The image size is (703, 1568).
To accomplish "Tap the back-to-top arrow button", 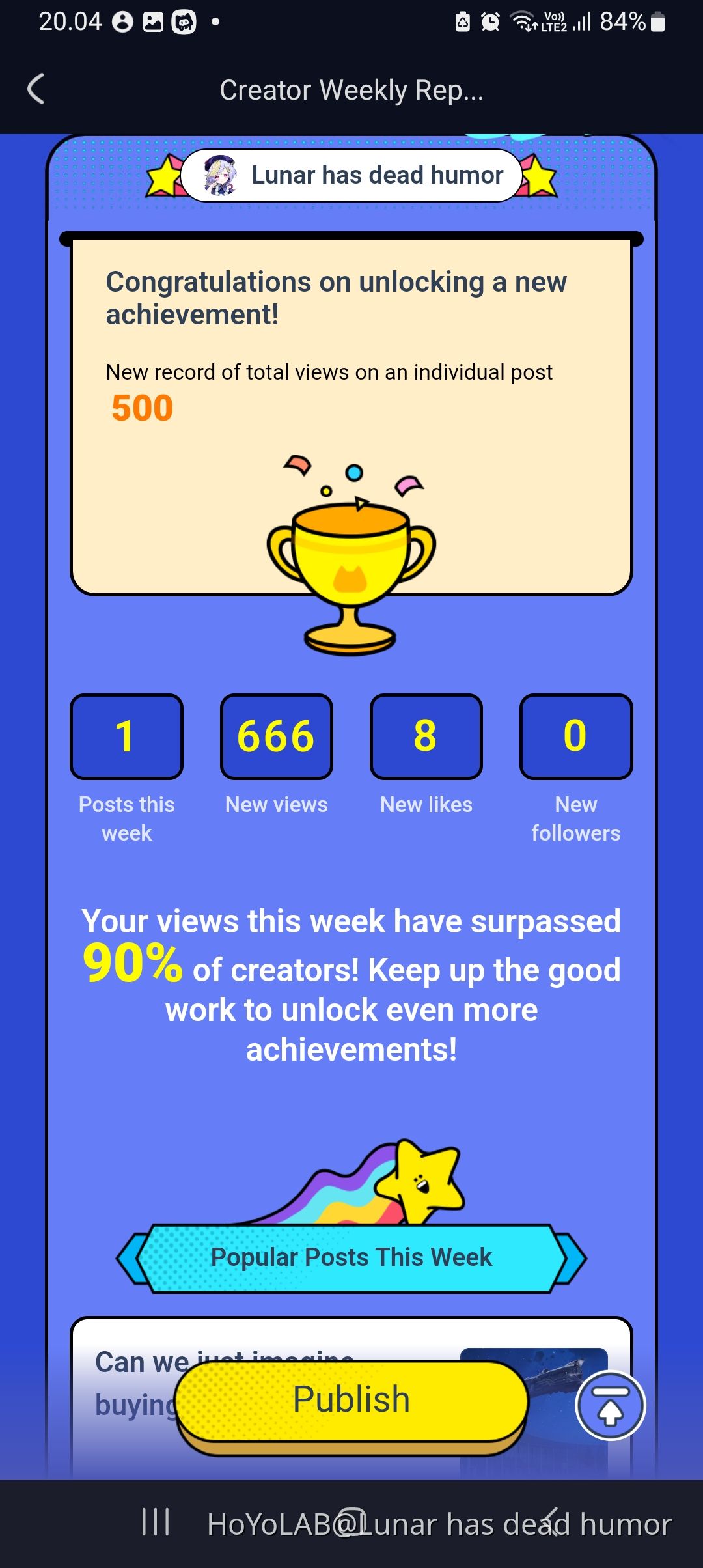I will point(610,1405).
